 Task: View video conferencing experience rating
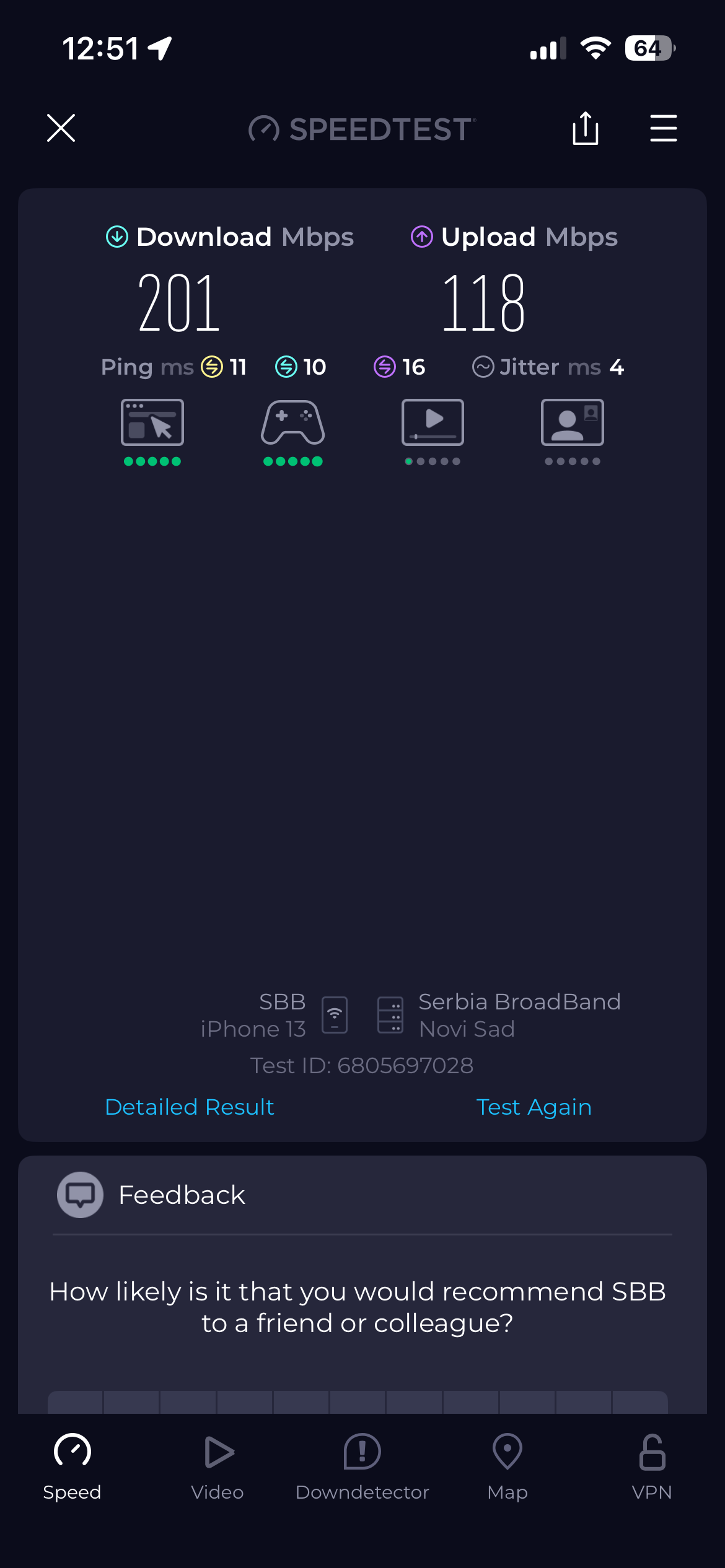572,430
